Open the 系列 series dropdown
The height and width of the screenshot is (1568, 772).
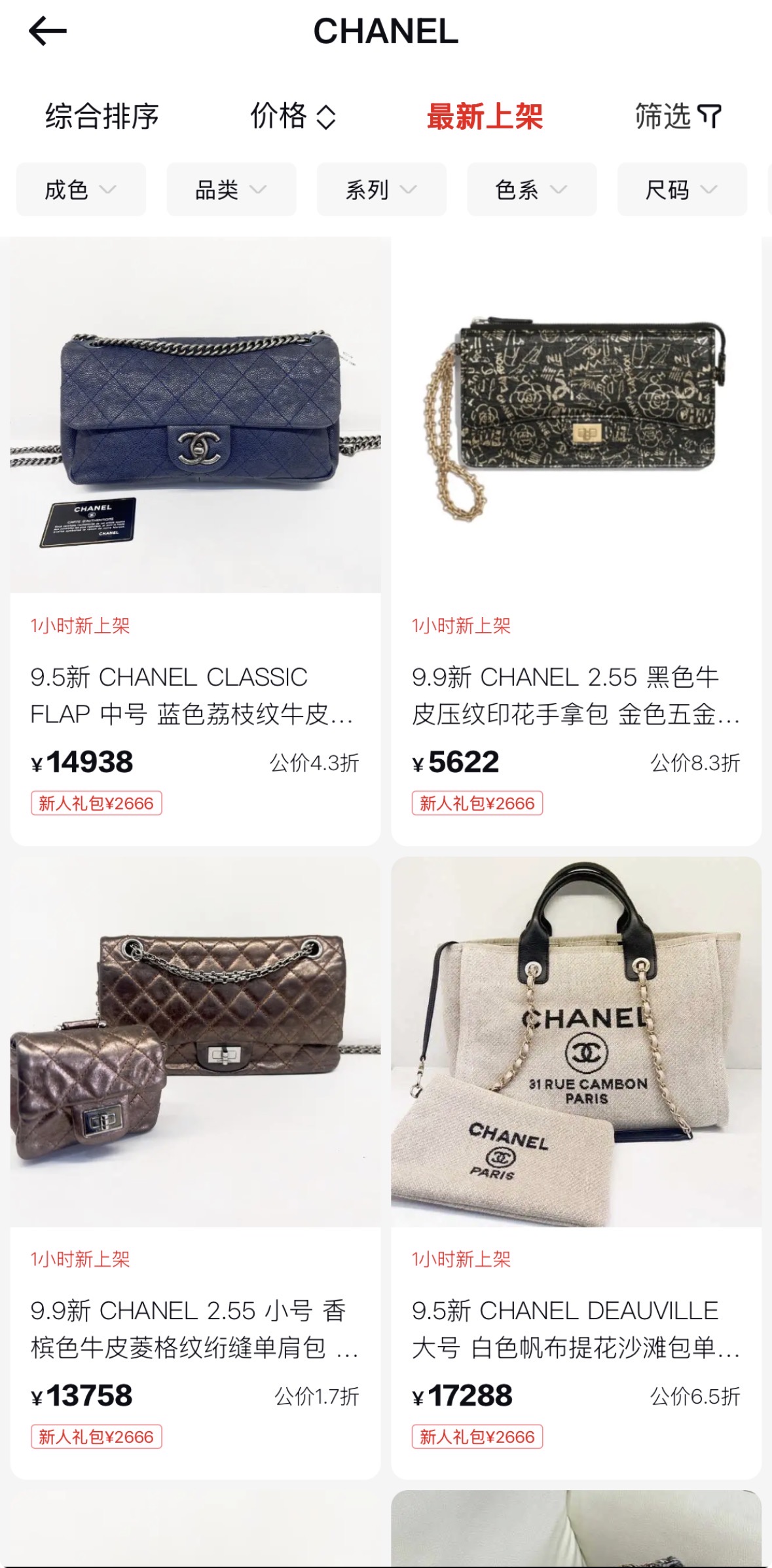pyautogui.click(x=382, y=190)
